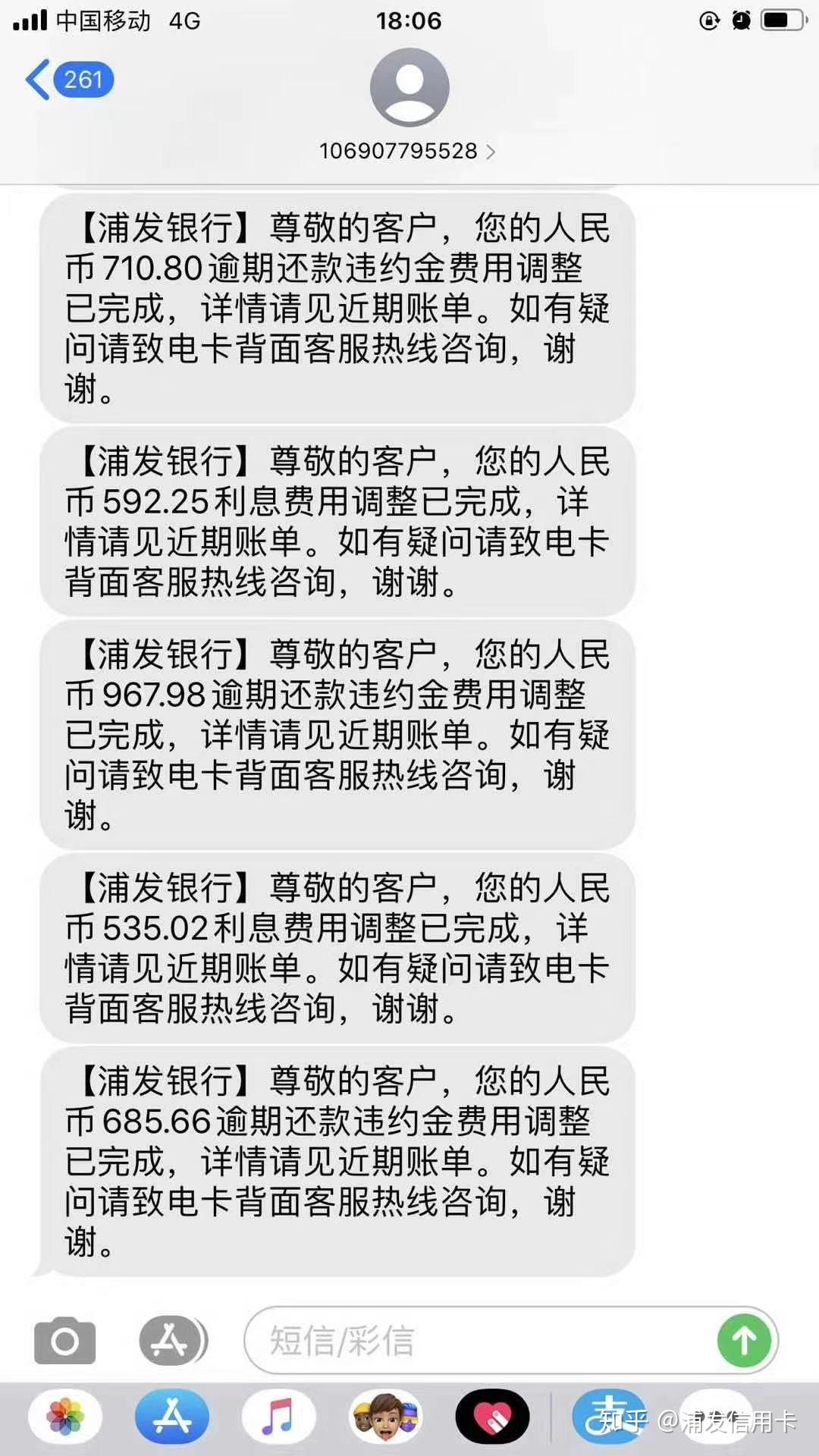819x1456 pixels.
Task: Open Digital Touch heart in the app strip
Action: 492,1417
